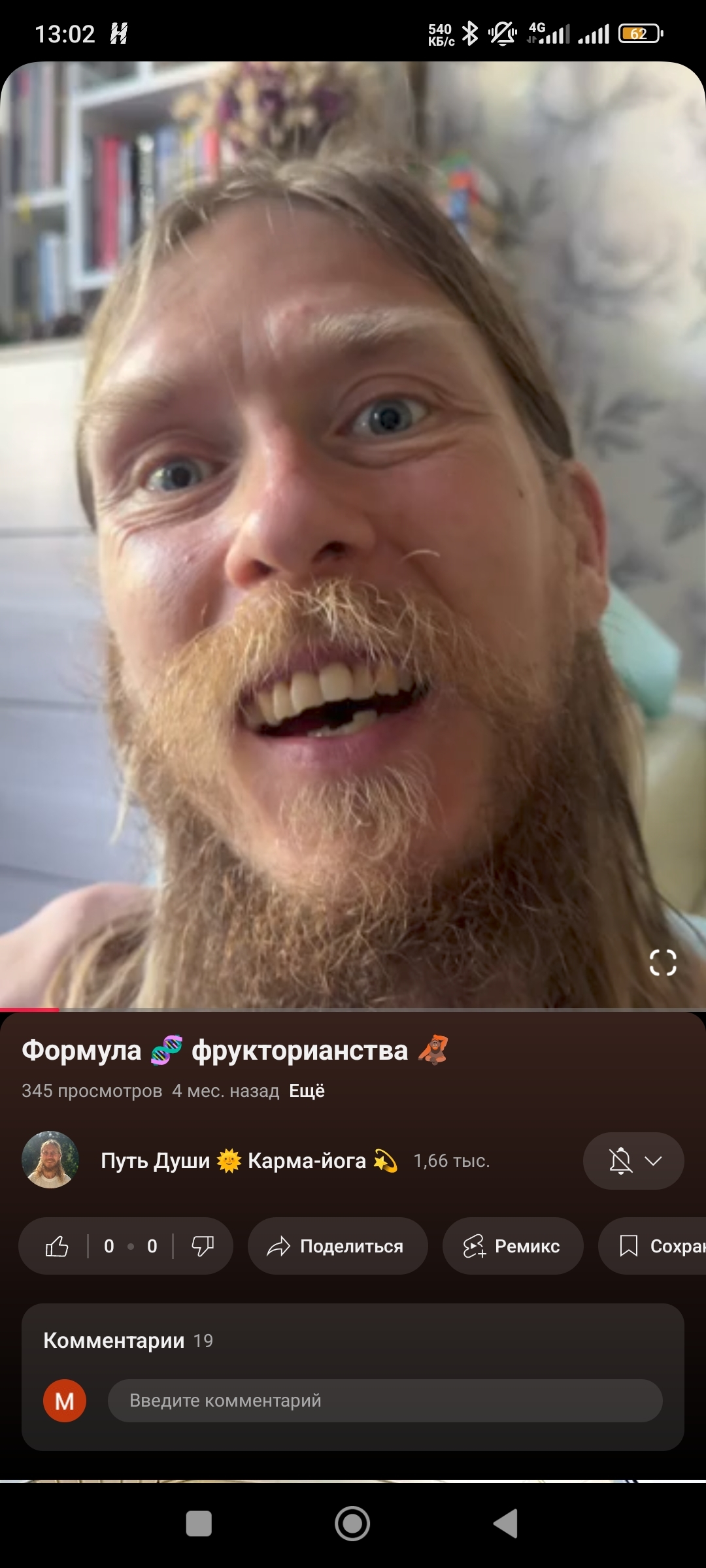Viewport: 706px width, 1568px height.
Task: Open Путь Души Карма-йога channel avatar
Action: coord(50,1160)
